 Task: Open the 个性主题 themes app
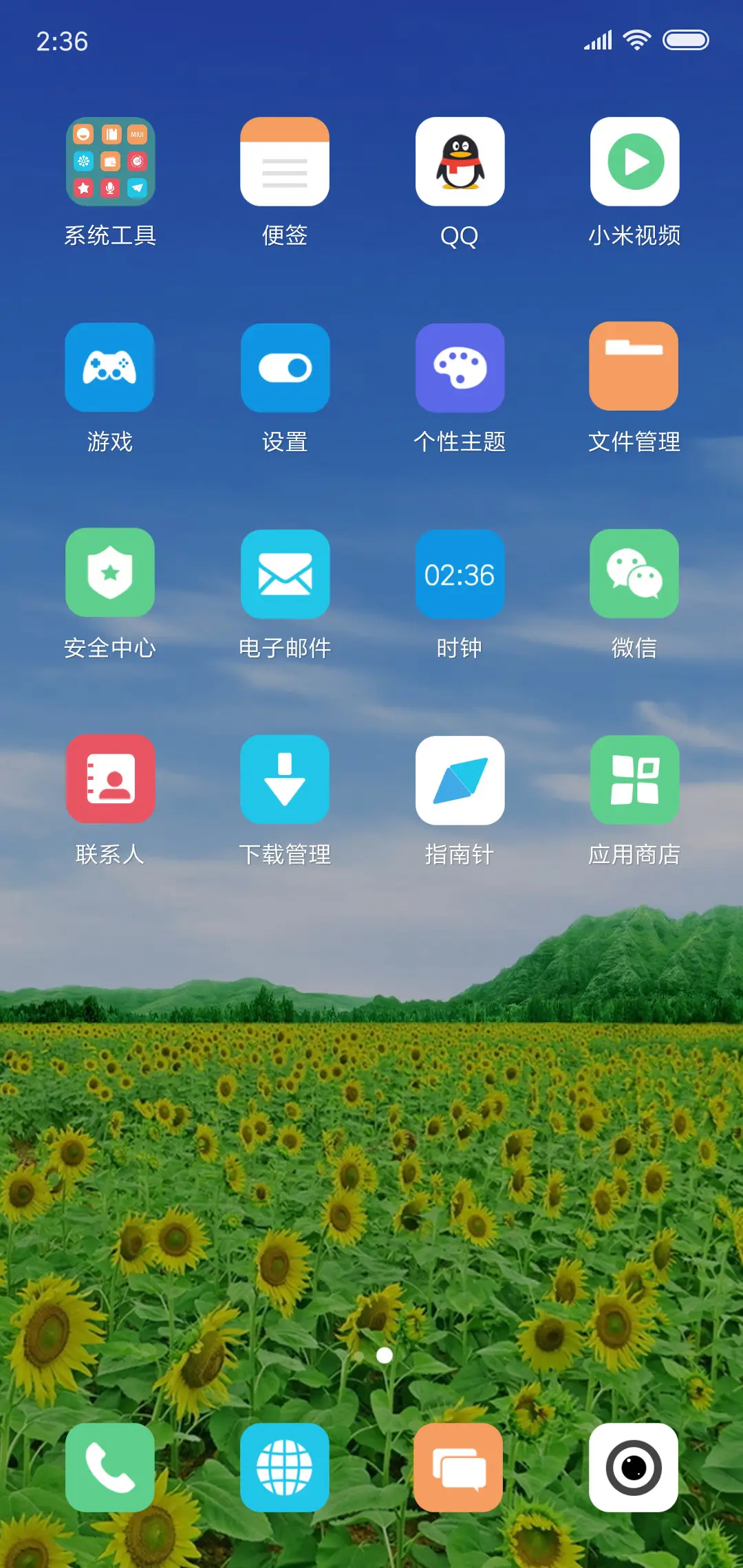tap(460, 368)
